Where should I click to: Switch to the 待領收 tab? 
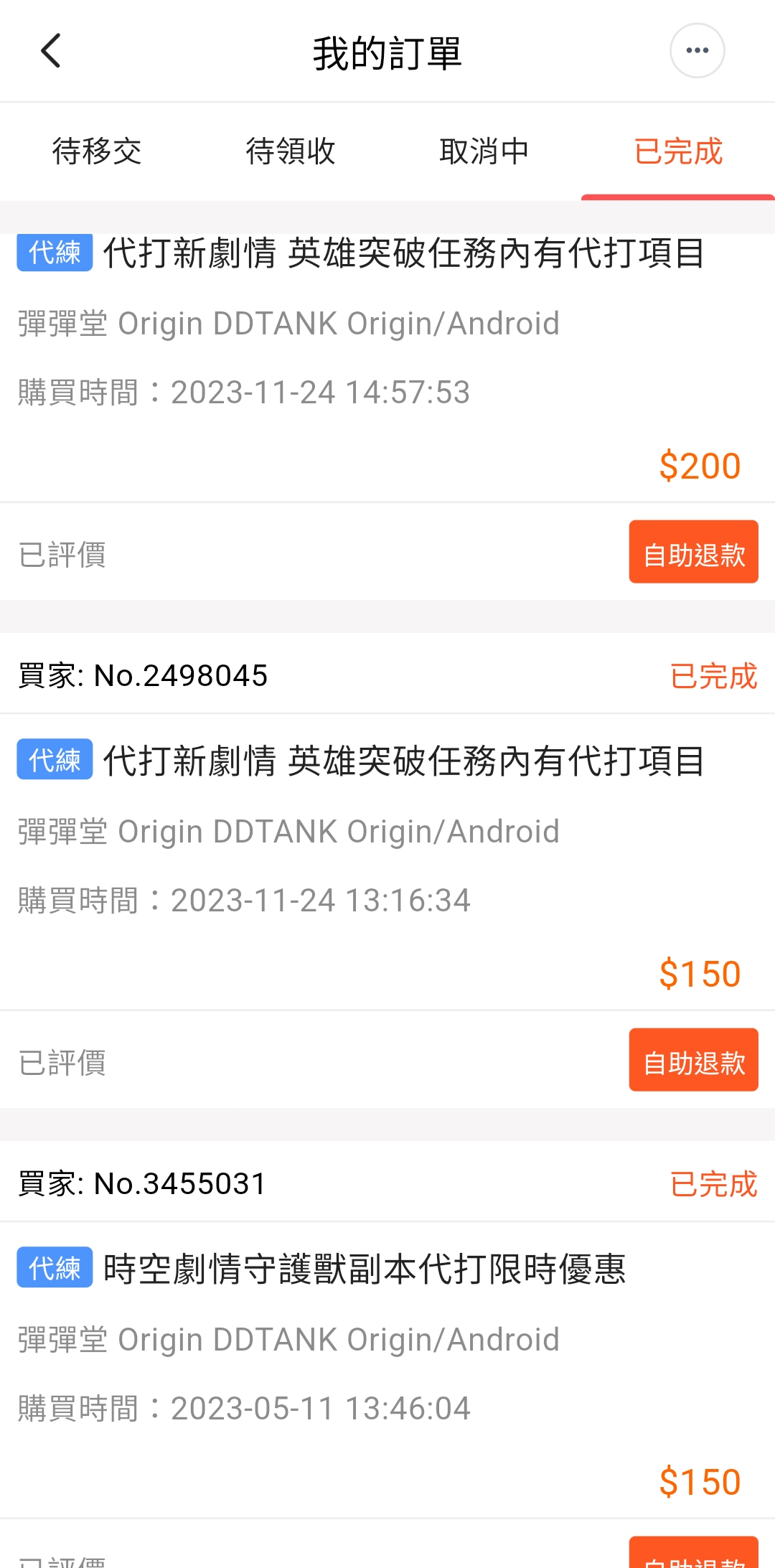pyautogui.click(x=291, y=151)
